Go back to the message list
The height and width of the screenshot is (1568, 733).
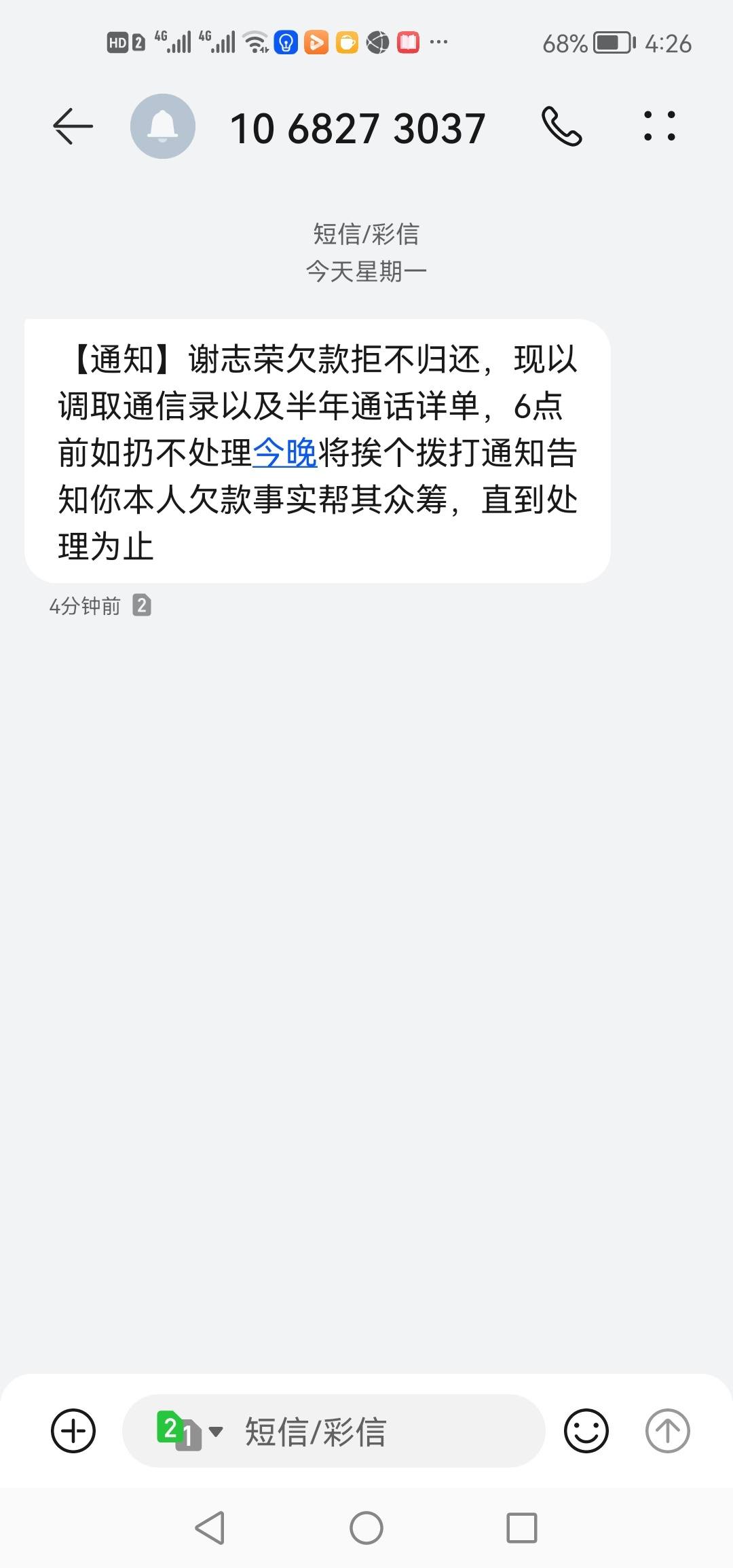pyautogui.click(x=73, y=126)
